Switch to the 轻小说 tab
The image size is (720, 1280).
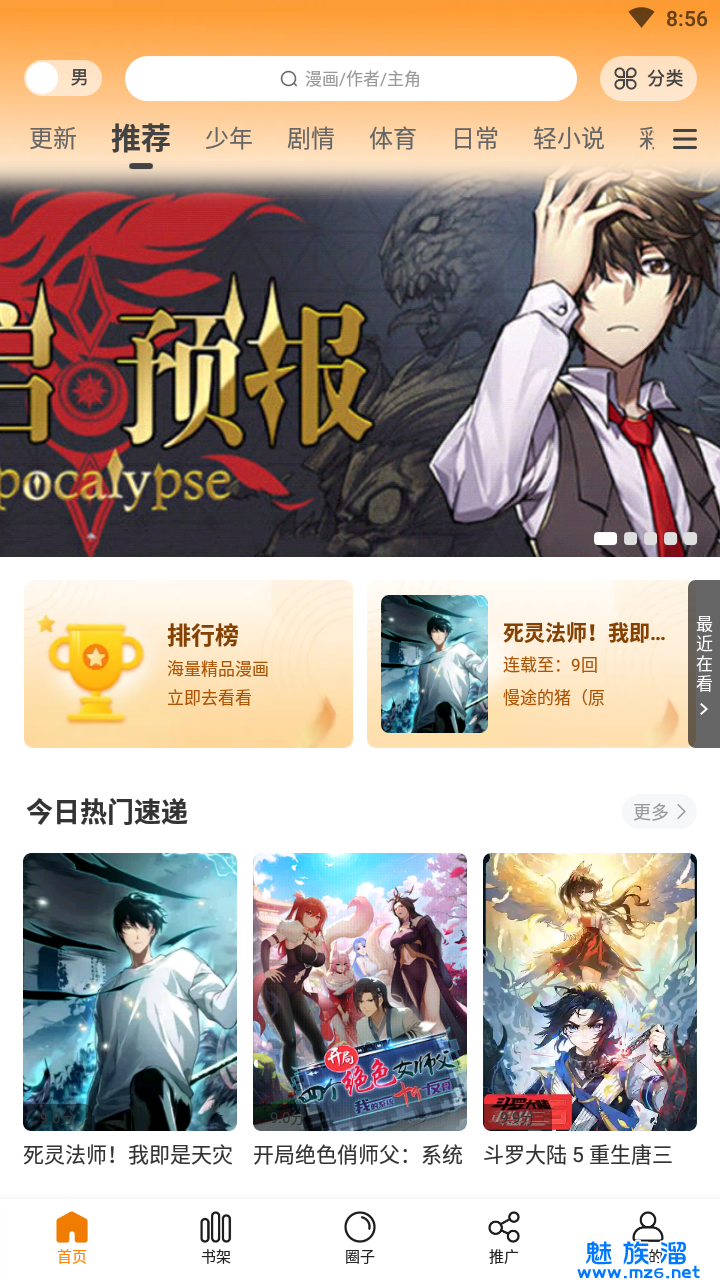tap(569, 139)
